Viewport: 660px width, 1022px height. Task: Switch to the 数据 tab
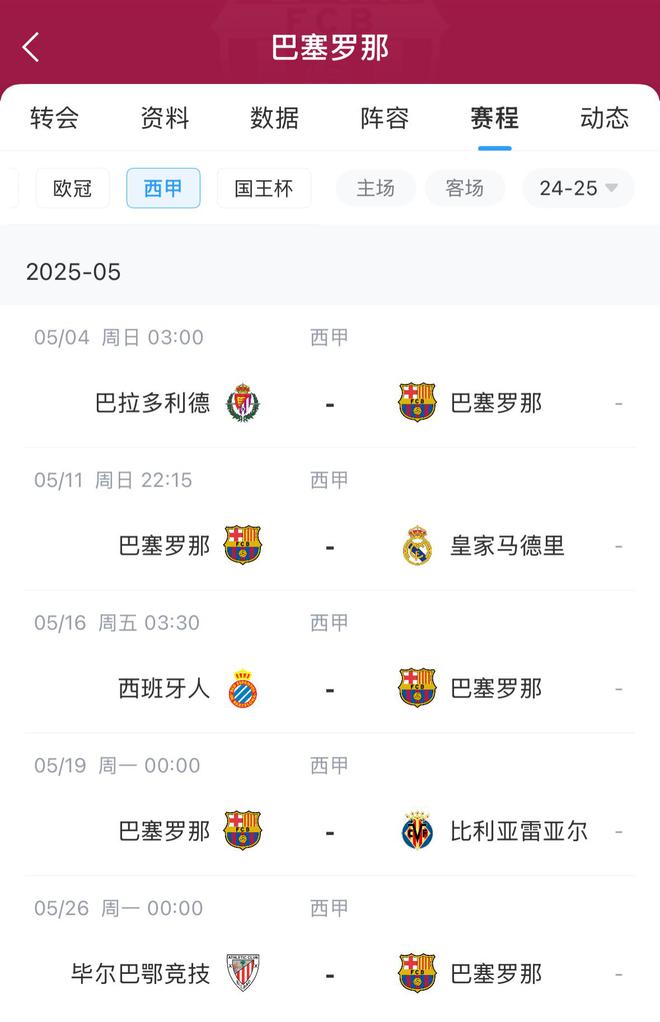point(275,118)
